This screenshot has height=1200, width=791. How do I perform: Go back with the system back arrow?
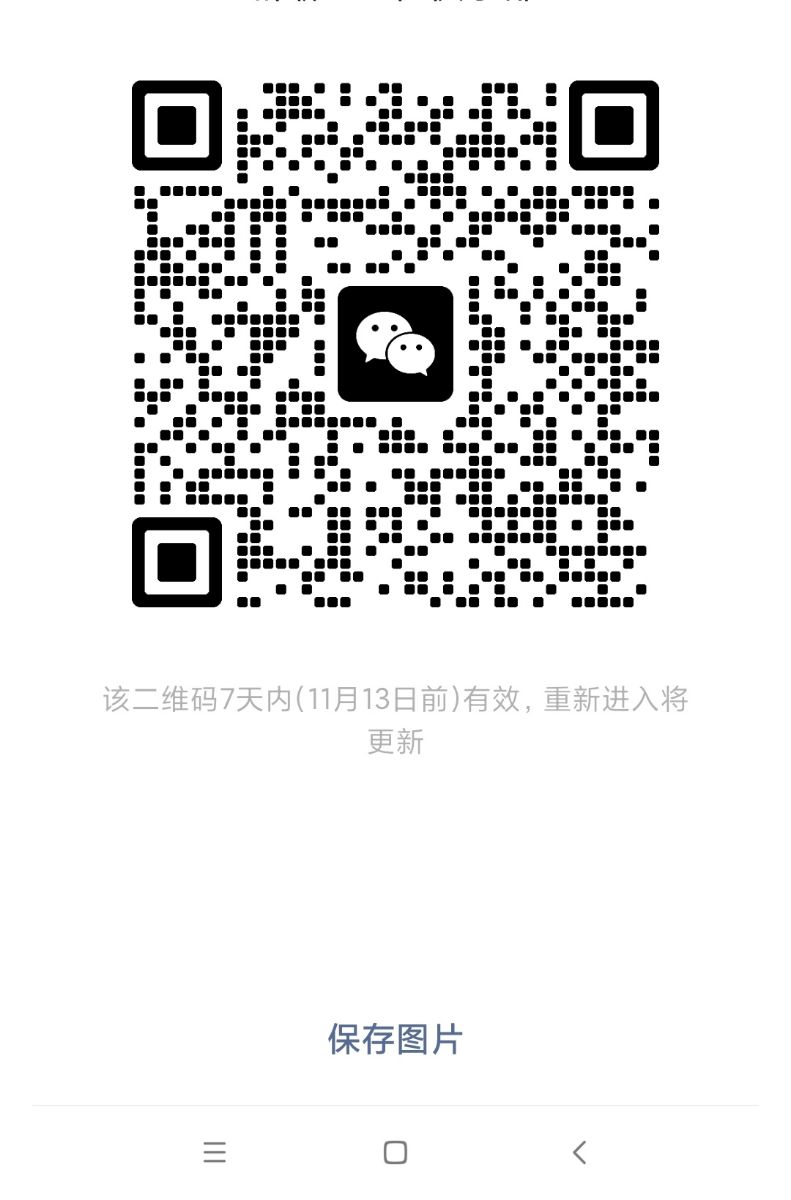click(579, 1152)
